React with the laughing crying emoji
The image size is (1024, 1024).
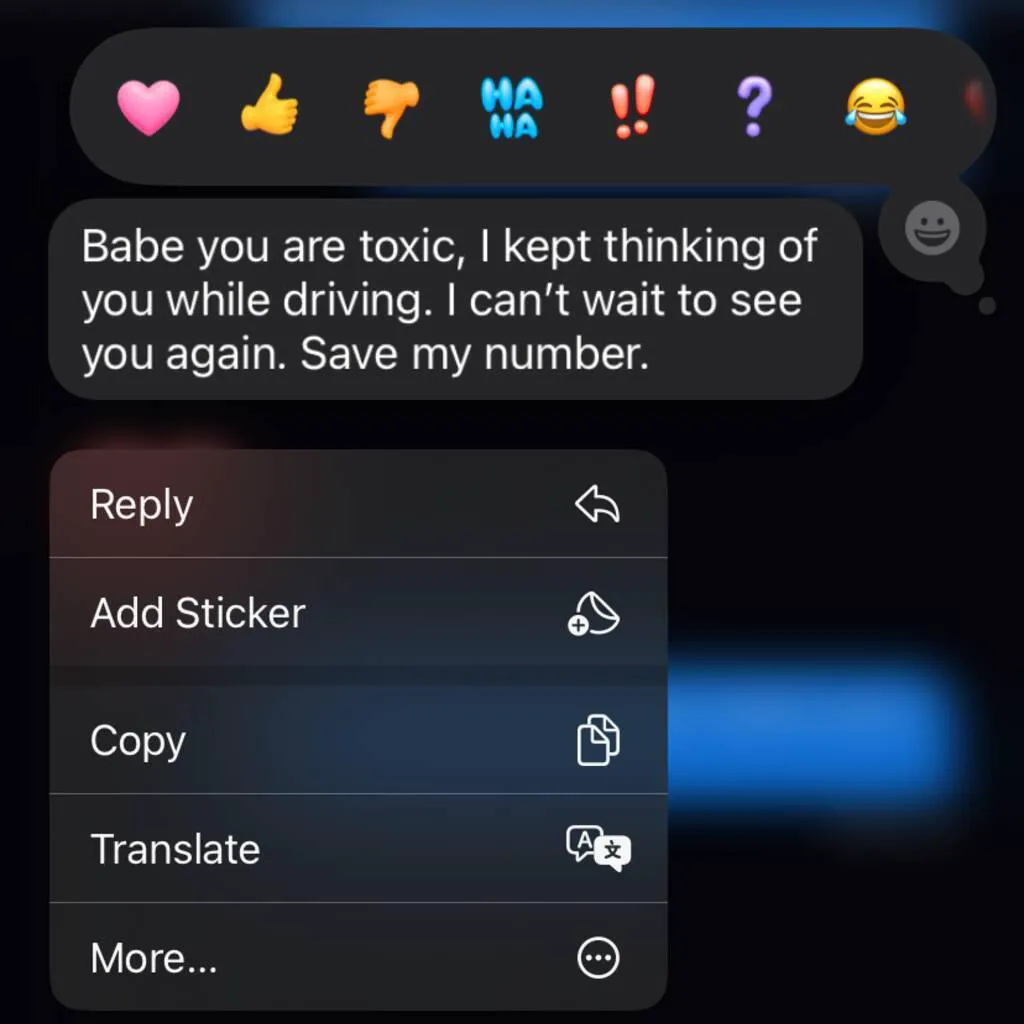[875, 106]
